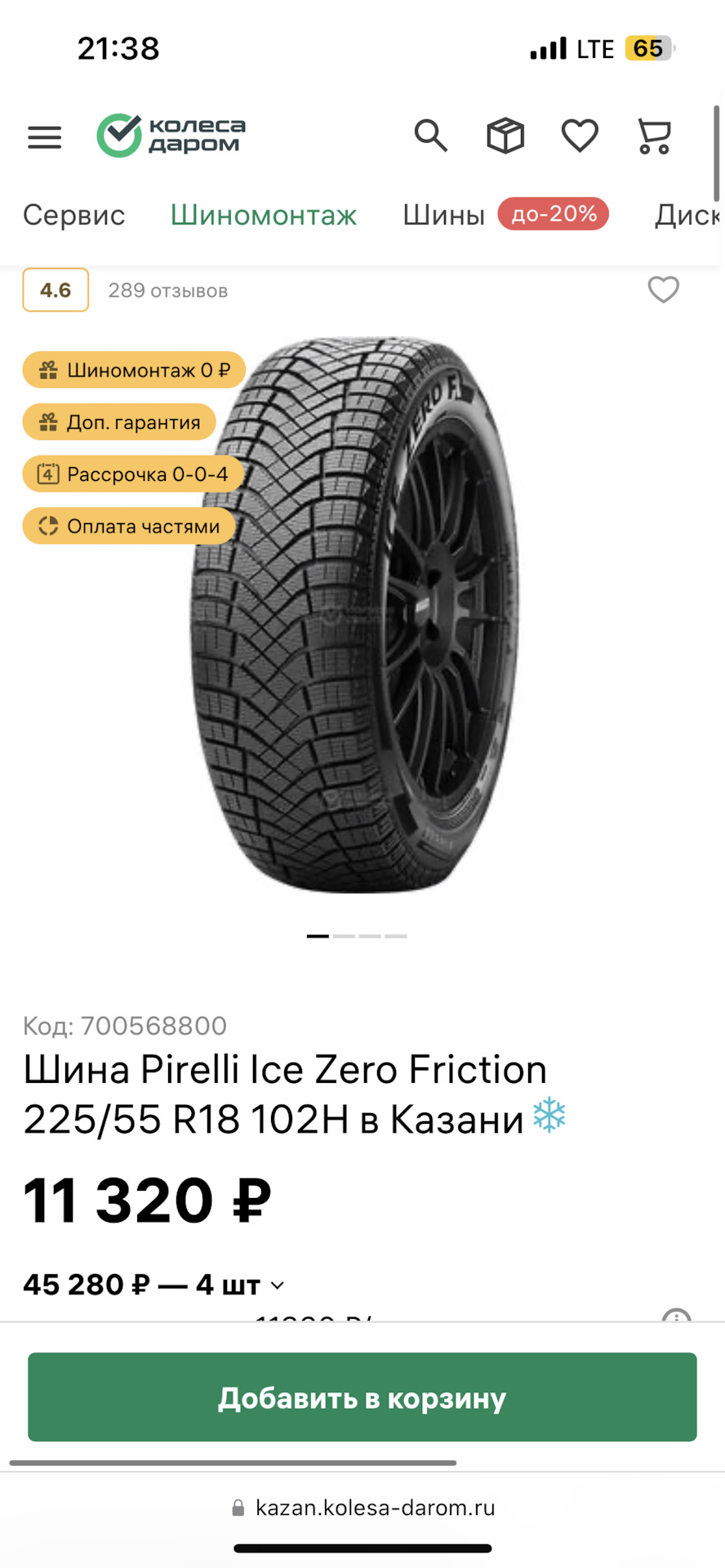The height and width of the screenshot is (1568, 725).
Task: Go to Колеса Даром home via logo
Action: (171, 136)
